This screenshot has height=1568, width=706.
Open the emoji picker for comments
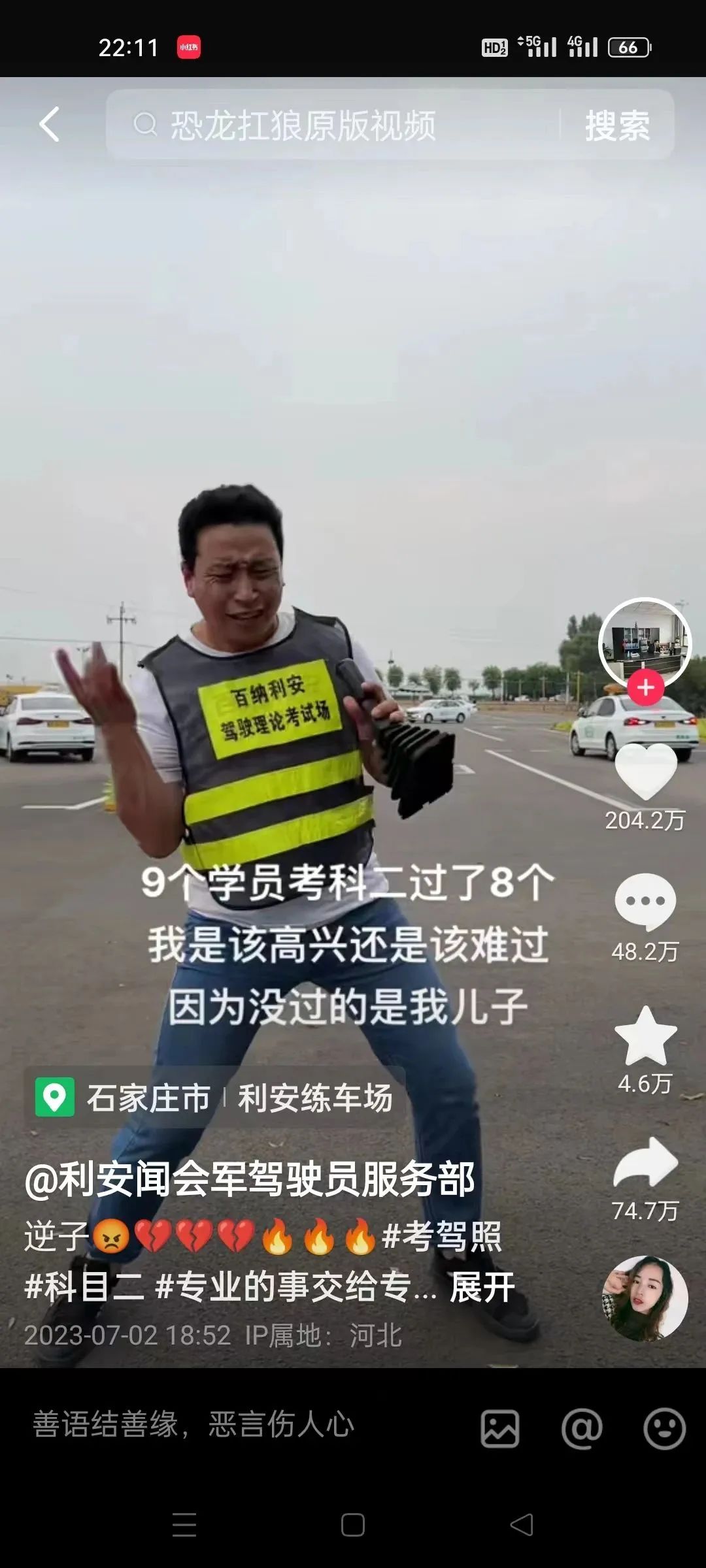[664, 1429]
